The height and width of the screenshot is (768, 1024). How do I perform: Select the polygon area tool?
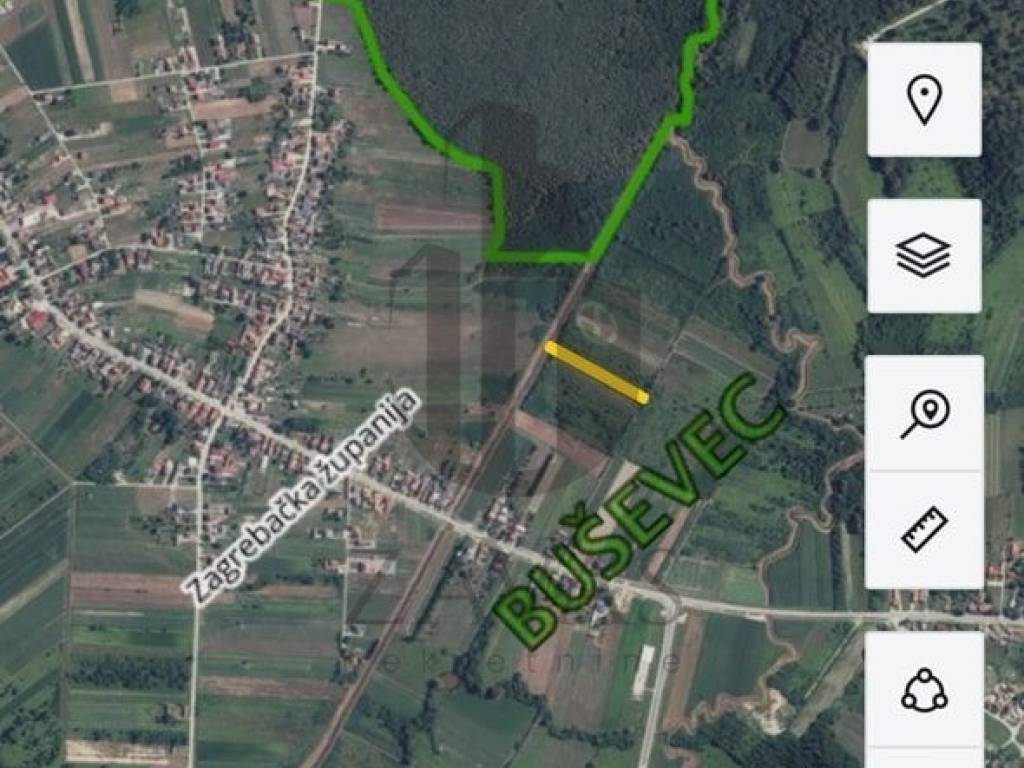pyautogui.click(x=924, y=690)
